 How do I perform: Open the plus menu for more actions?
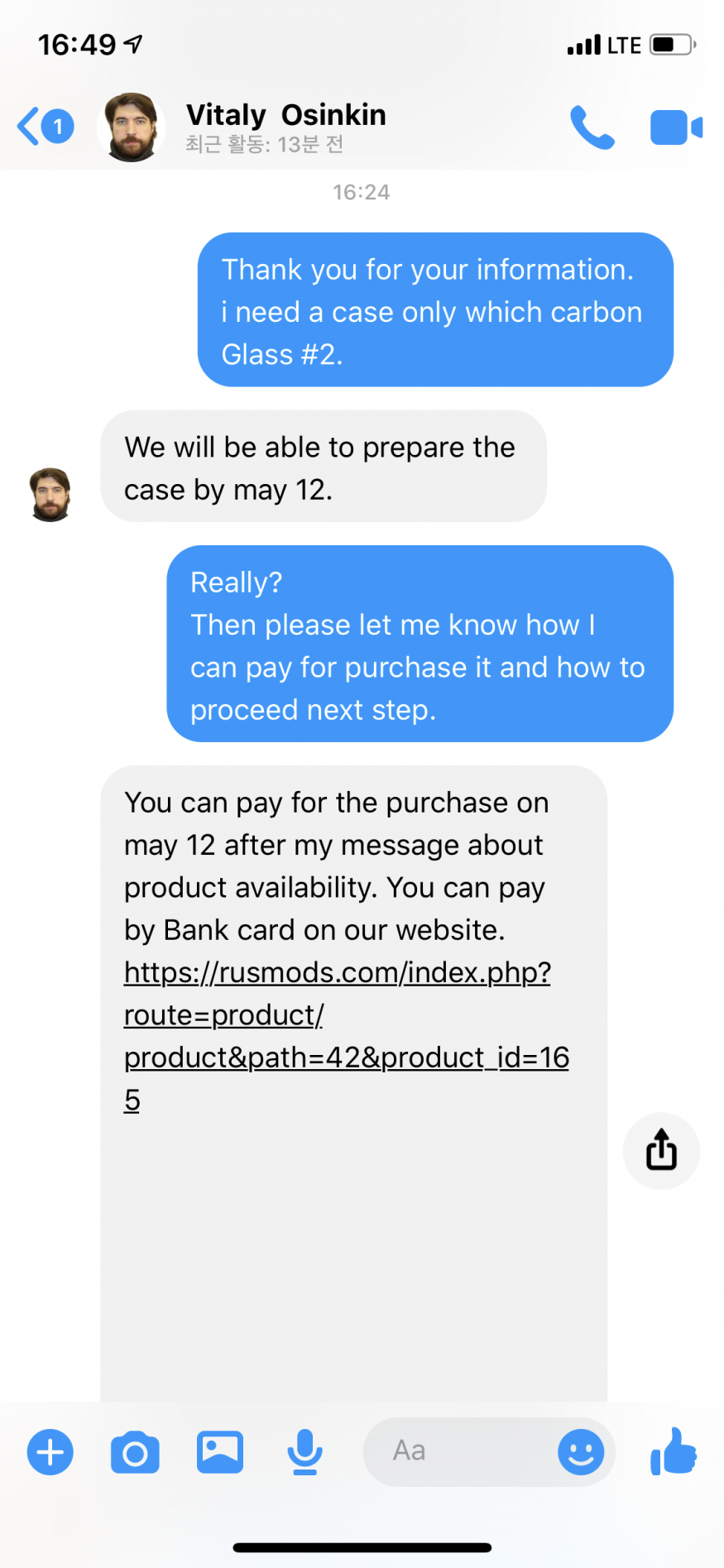point(50,1452)
